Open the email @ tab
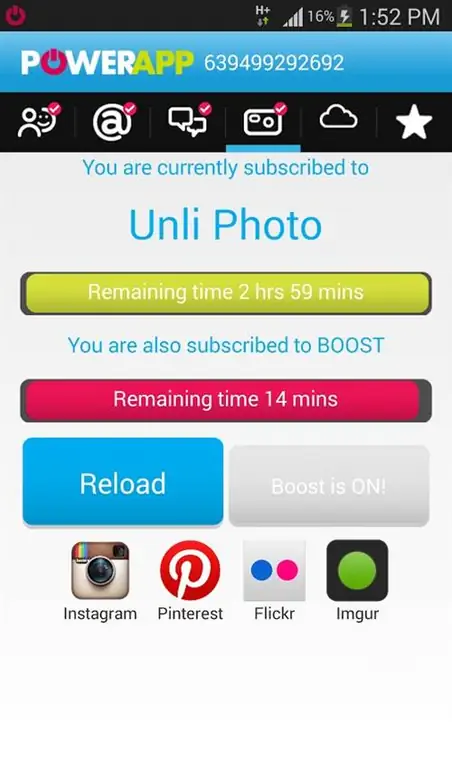 [113, 121]
